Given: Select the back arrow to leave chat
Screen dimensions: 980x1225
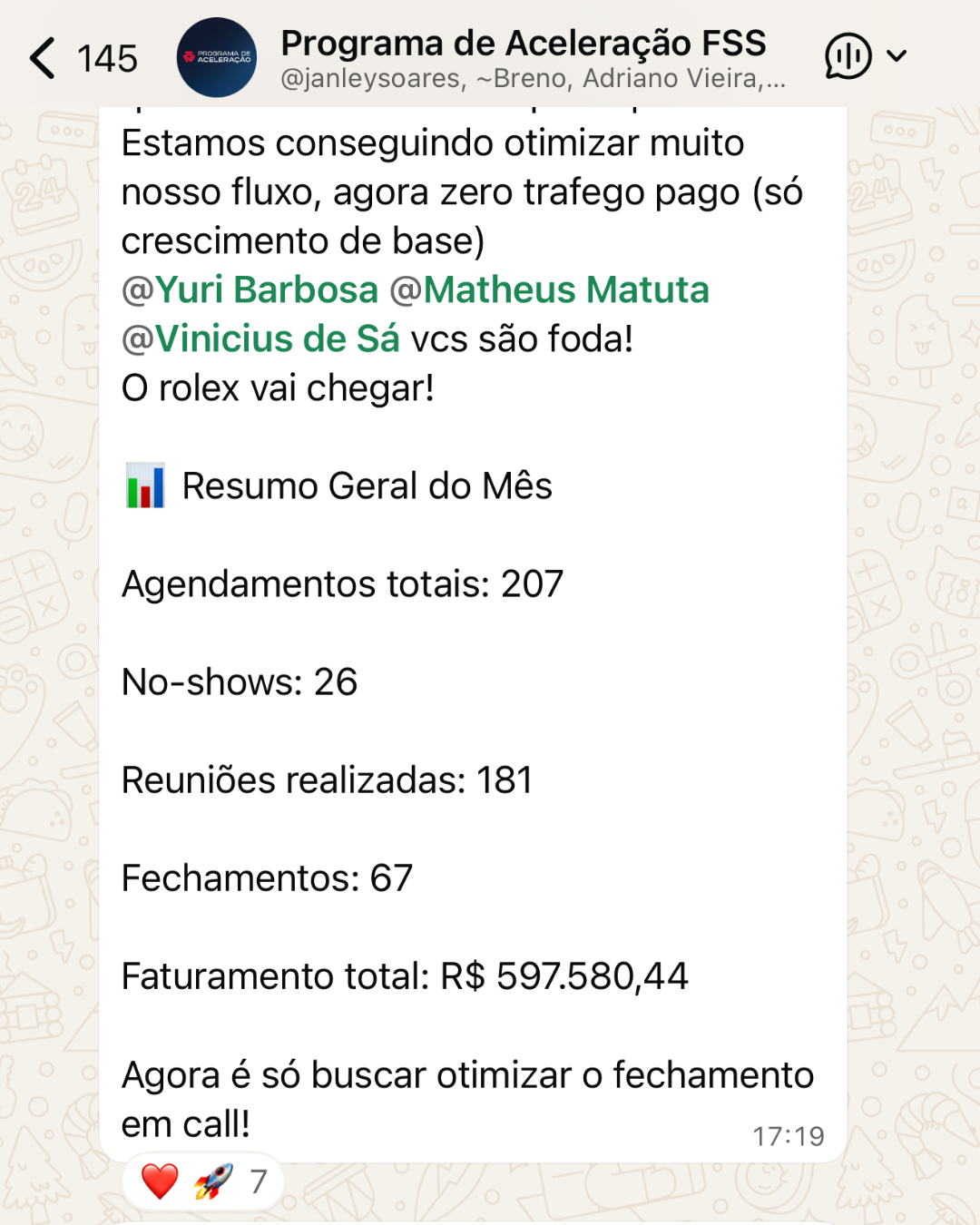Looking at the screenshot, I should tap(41, 56).
